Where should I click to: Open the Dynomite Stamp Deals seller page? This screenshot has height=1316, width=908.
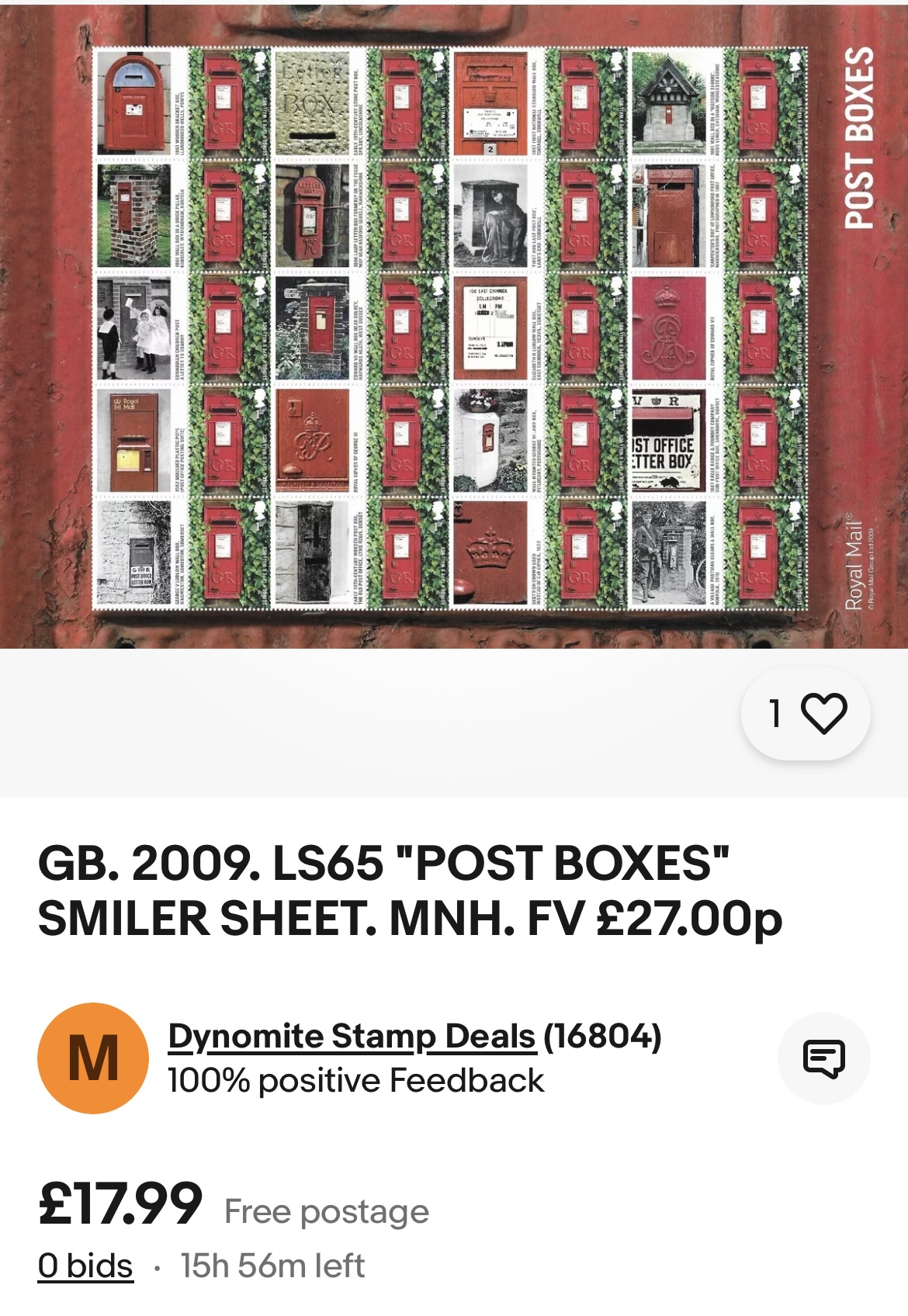tap(352, 1037)
